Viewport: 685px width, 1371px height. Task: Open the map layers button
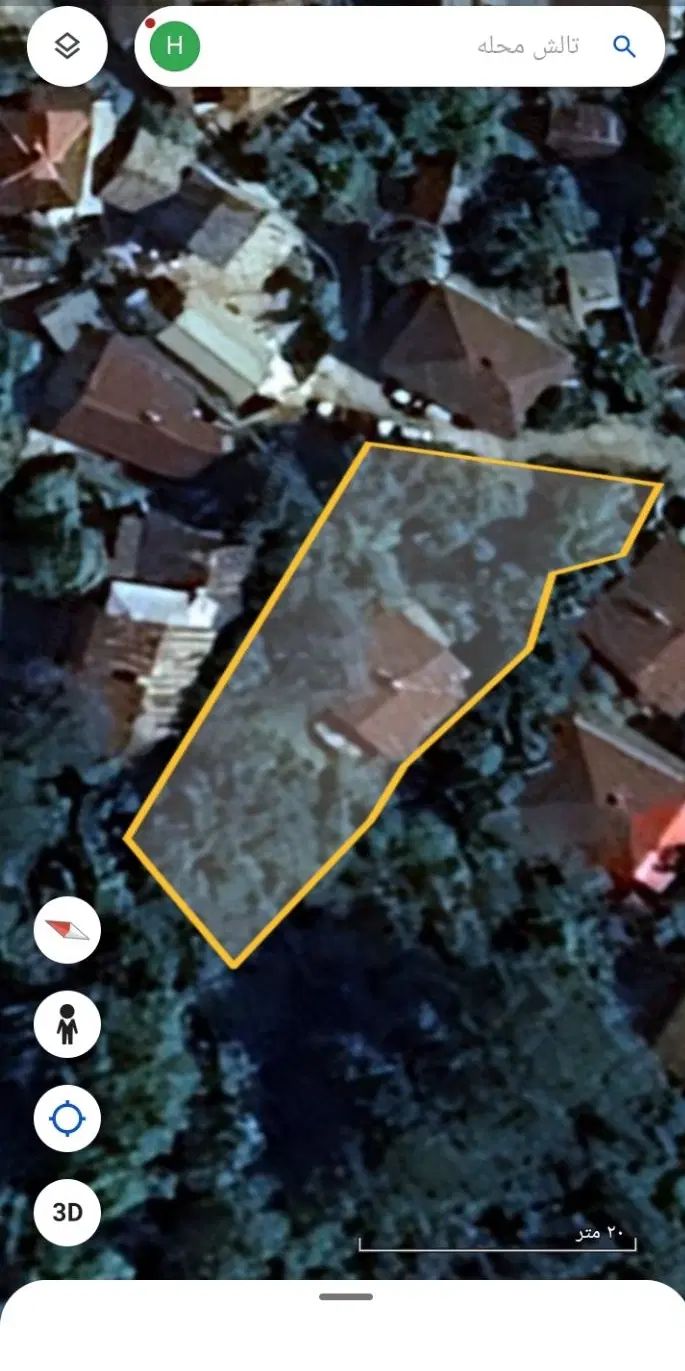pyautogui.click(x=67, y=46)
